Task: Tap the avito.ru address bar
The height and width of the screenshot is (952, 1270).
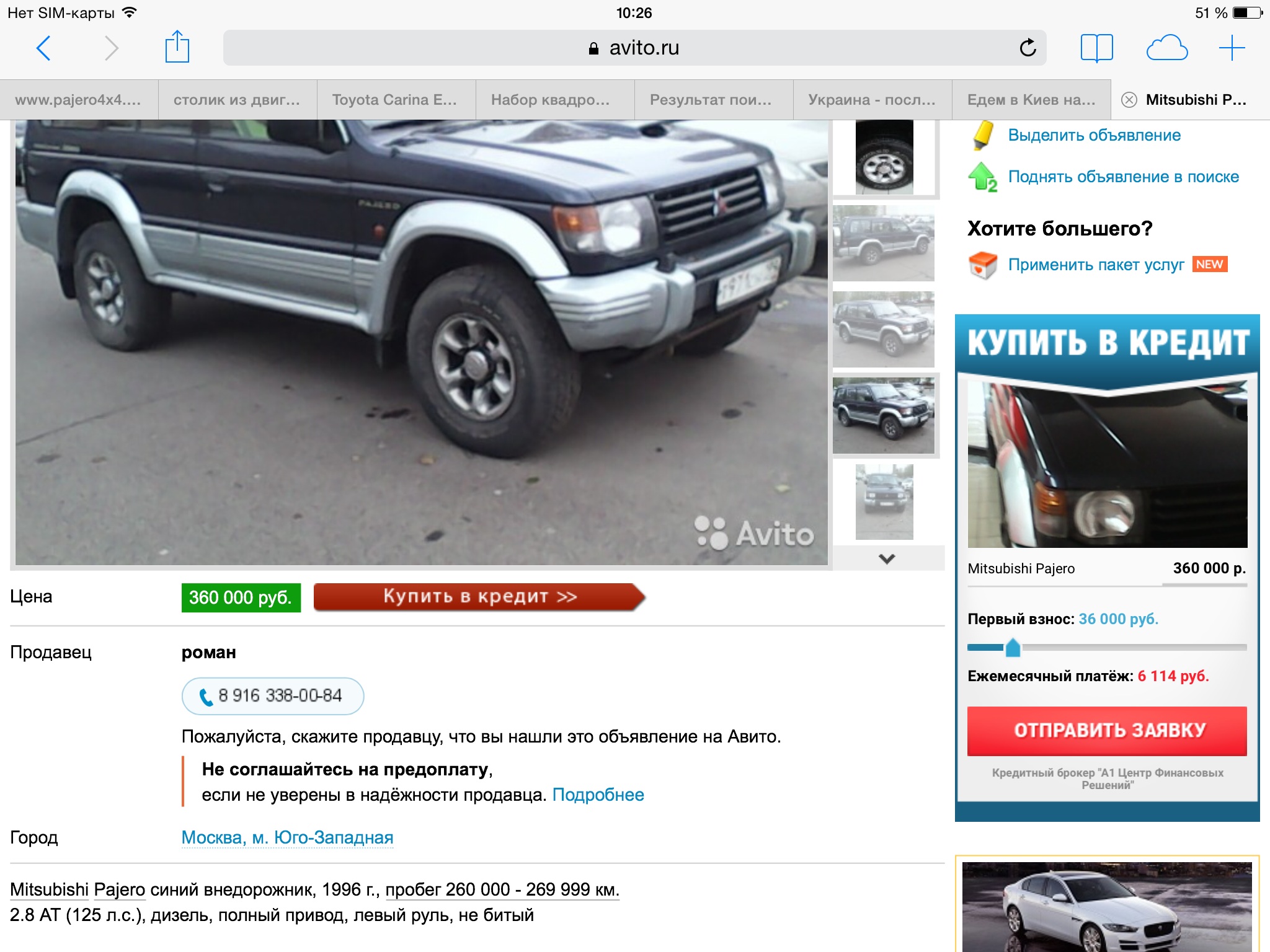Action: pos(620,48)
